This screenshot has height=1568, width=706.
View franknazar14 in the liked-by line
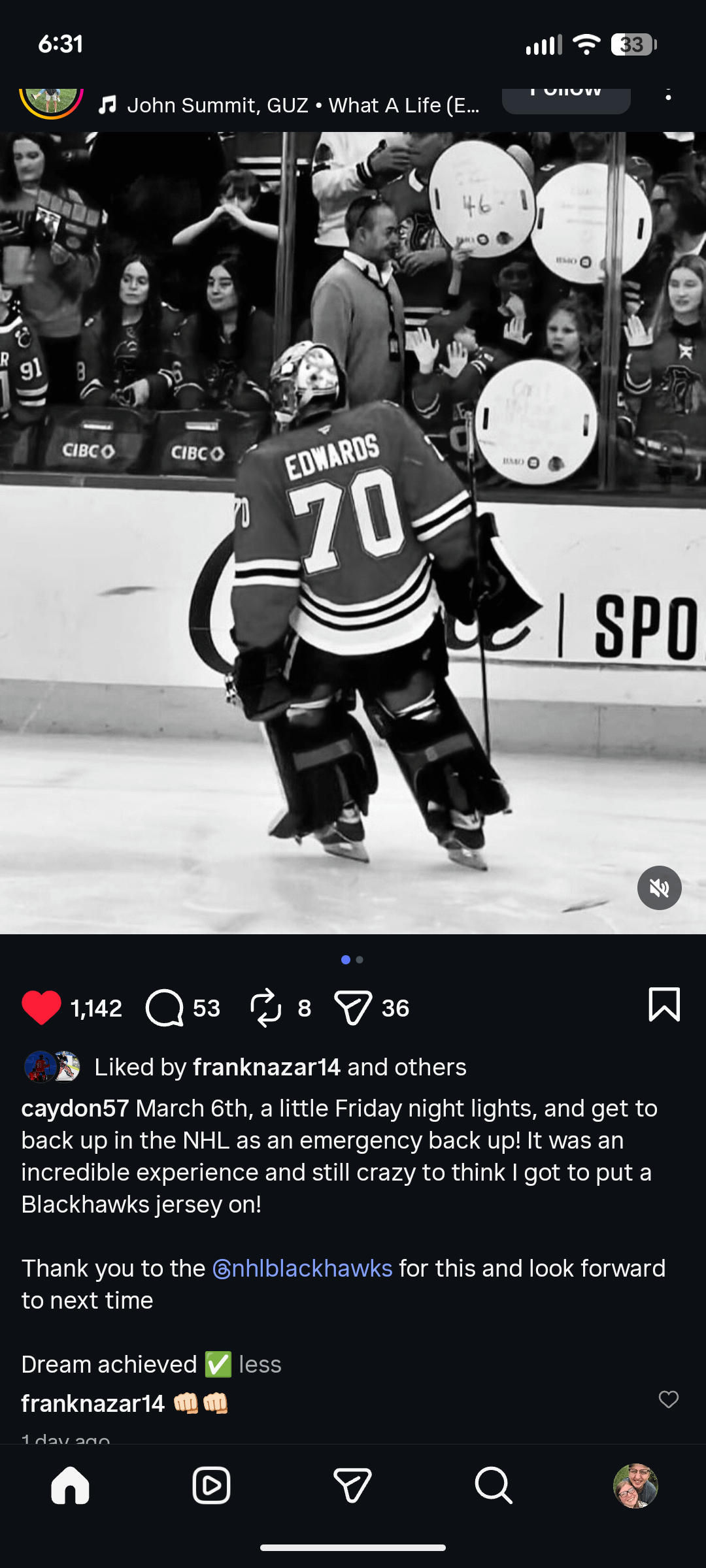[x=266, y=1067]
